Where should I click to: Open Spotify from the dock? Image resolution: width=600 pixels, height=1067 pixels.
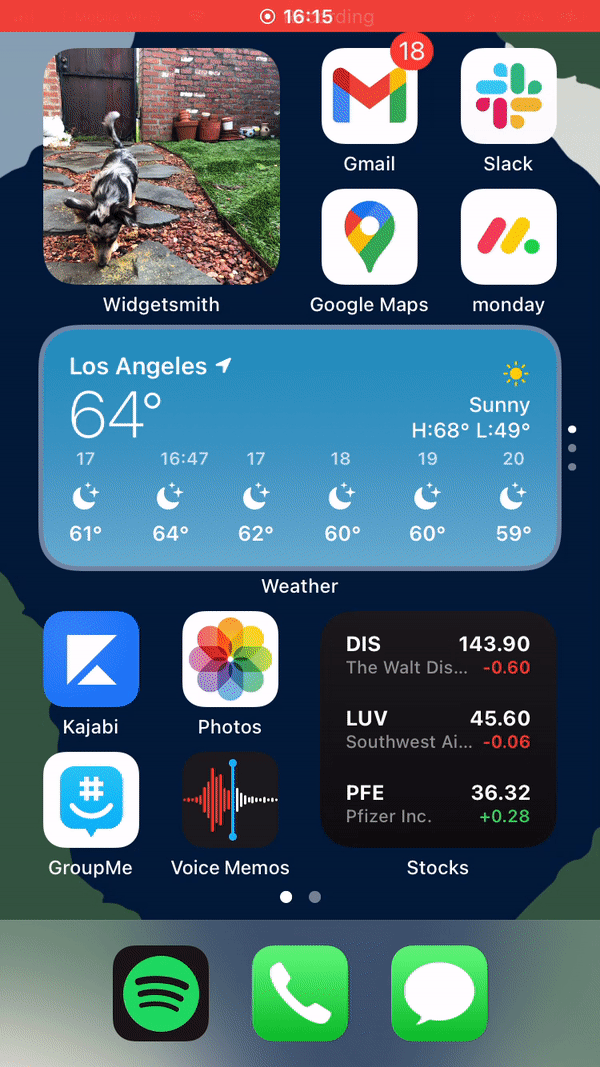(161, 994)
